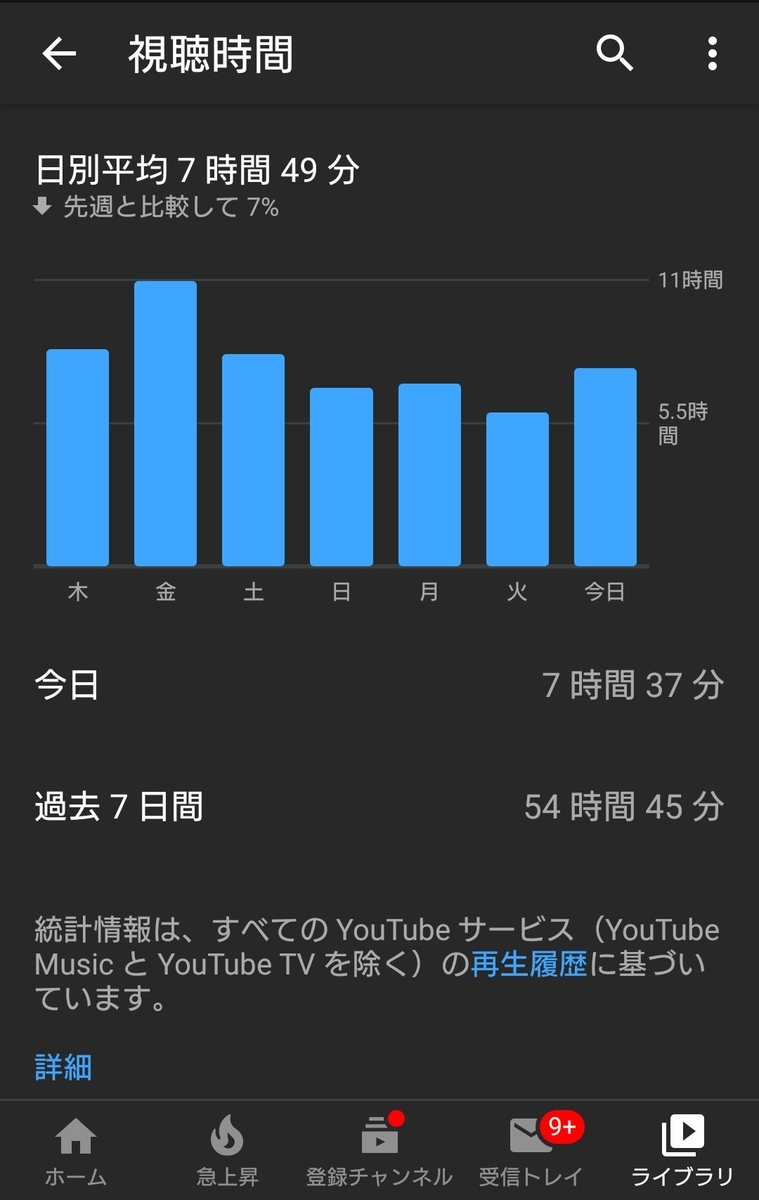Screen dimensions: 759x1200
Task: Select the 今日 bar in the chart
Action: 604,470
